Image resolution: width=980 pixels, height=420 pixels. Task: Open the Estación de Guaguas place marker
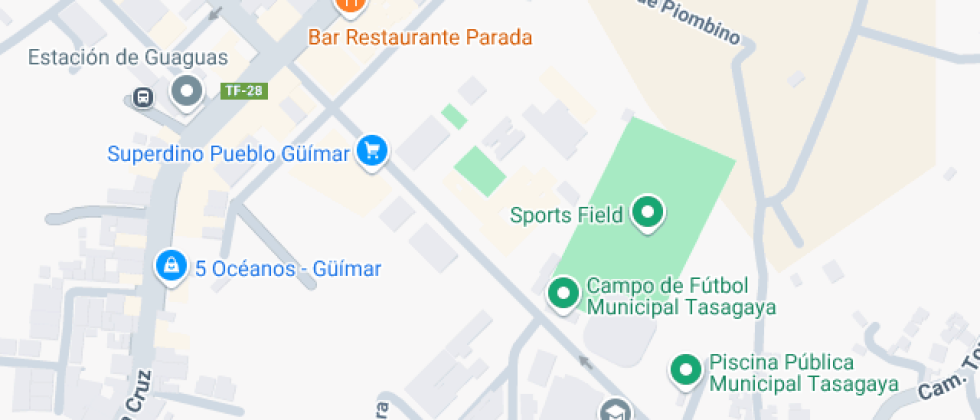tap(186, 92)
